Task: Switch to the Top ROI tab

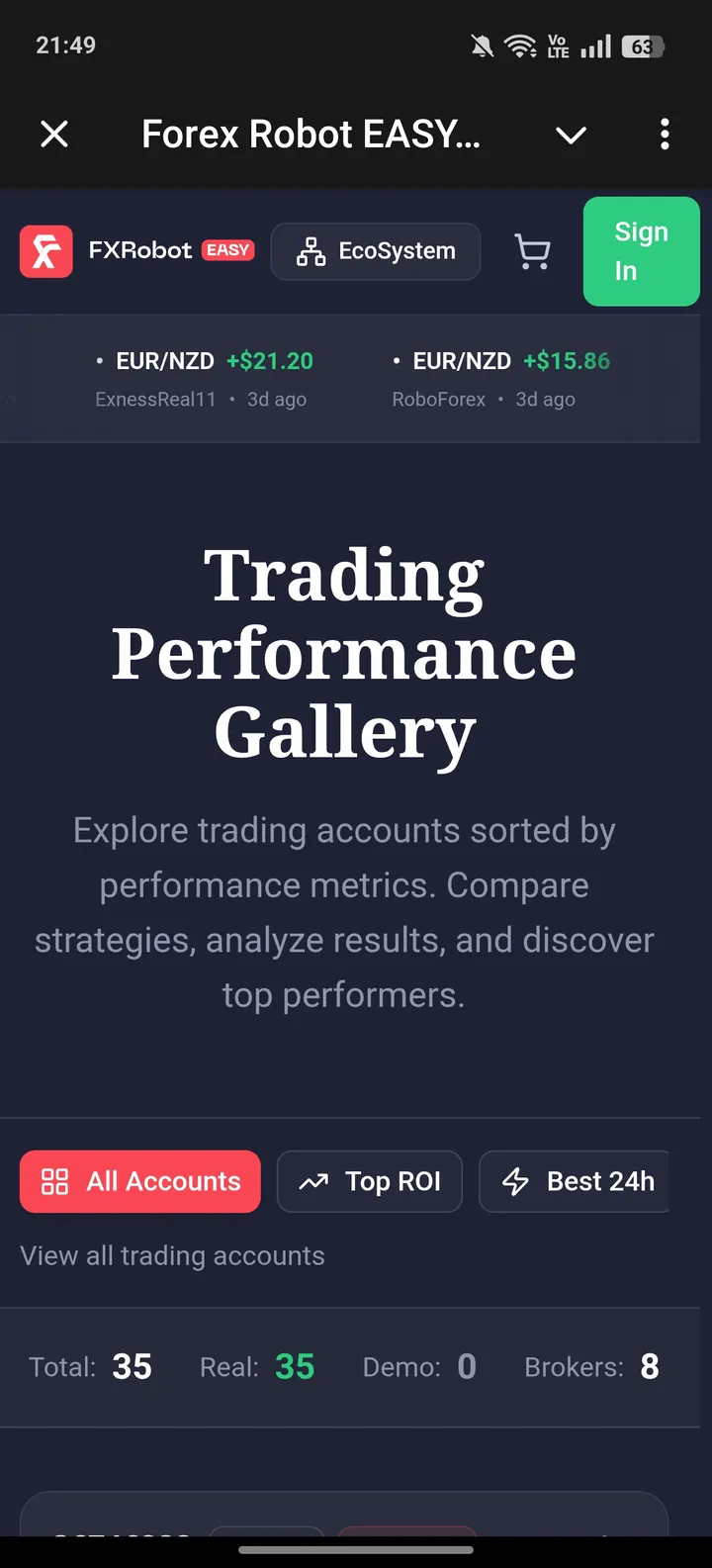Action: click(x=370, y=1181)
